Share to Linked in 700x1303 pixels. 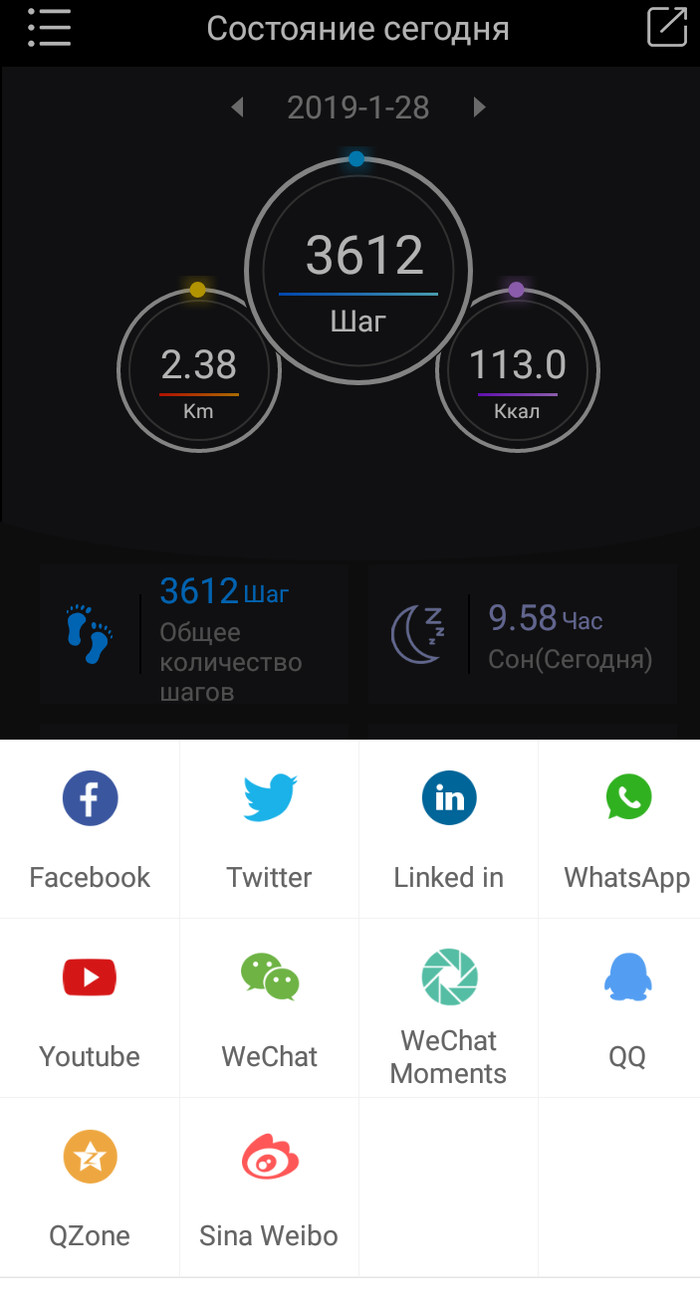coord(448,828)
